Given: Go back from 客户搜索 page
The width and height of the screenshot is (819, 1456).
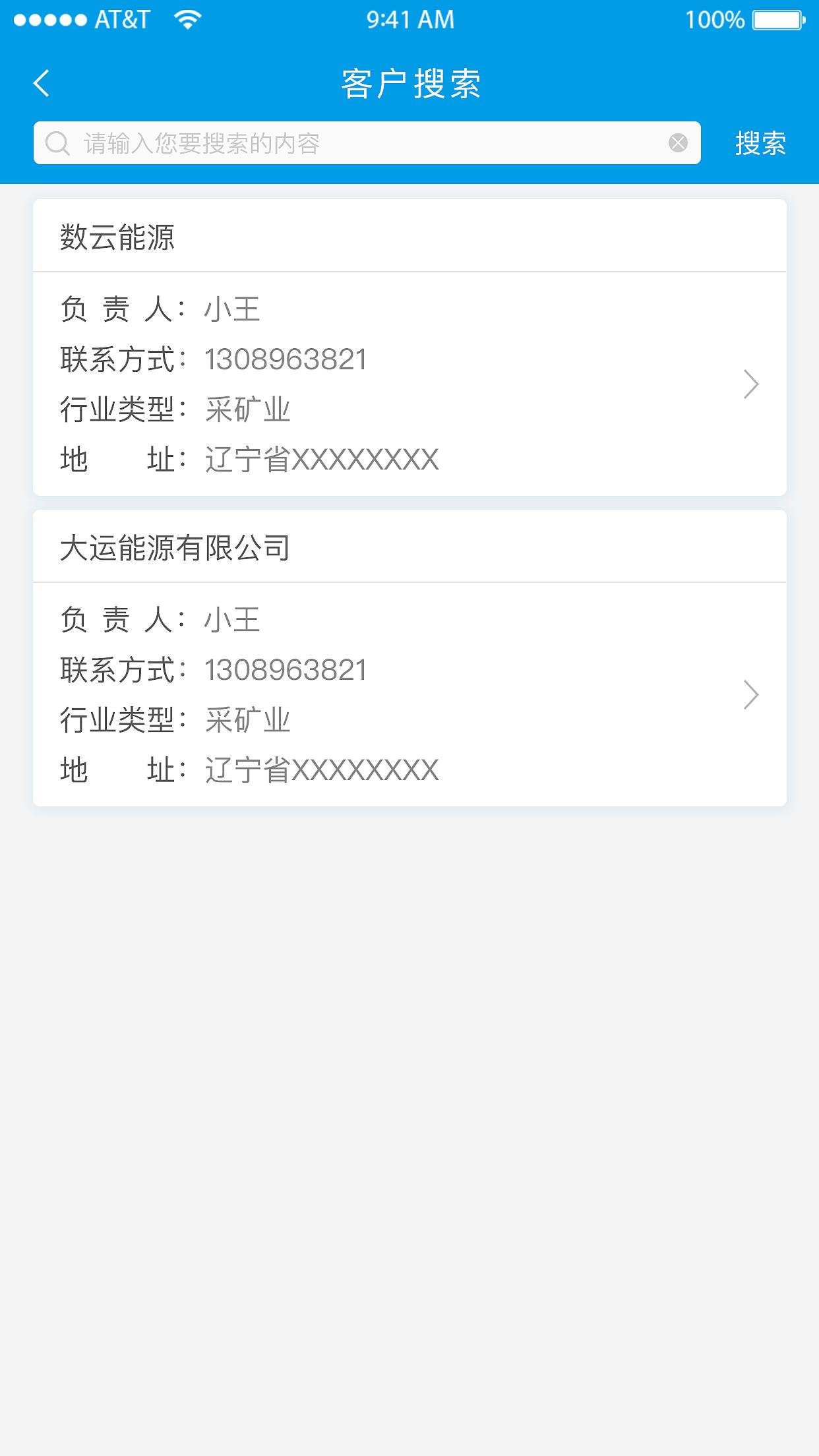Looking at the screenshot, I should pos(42,84).
